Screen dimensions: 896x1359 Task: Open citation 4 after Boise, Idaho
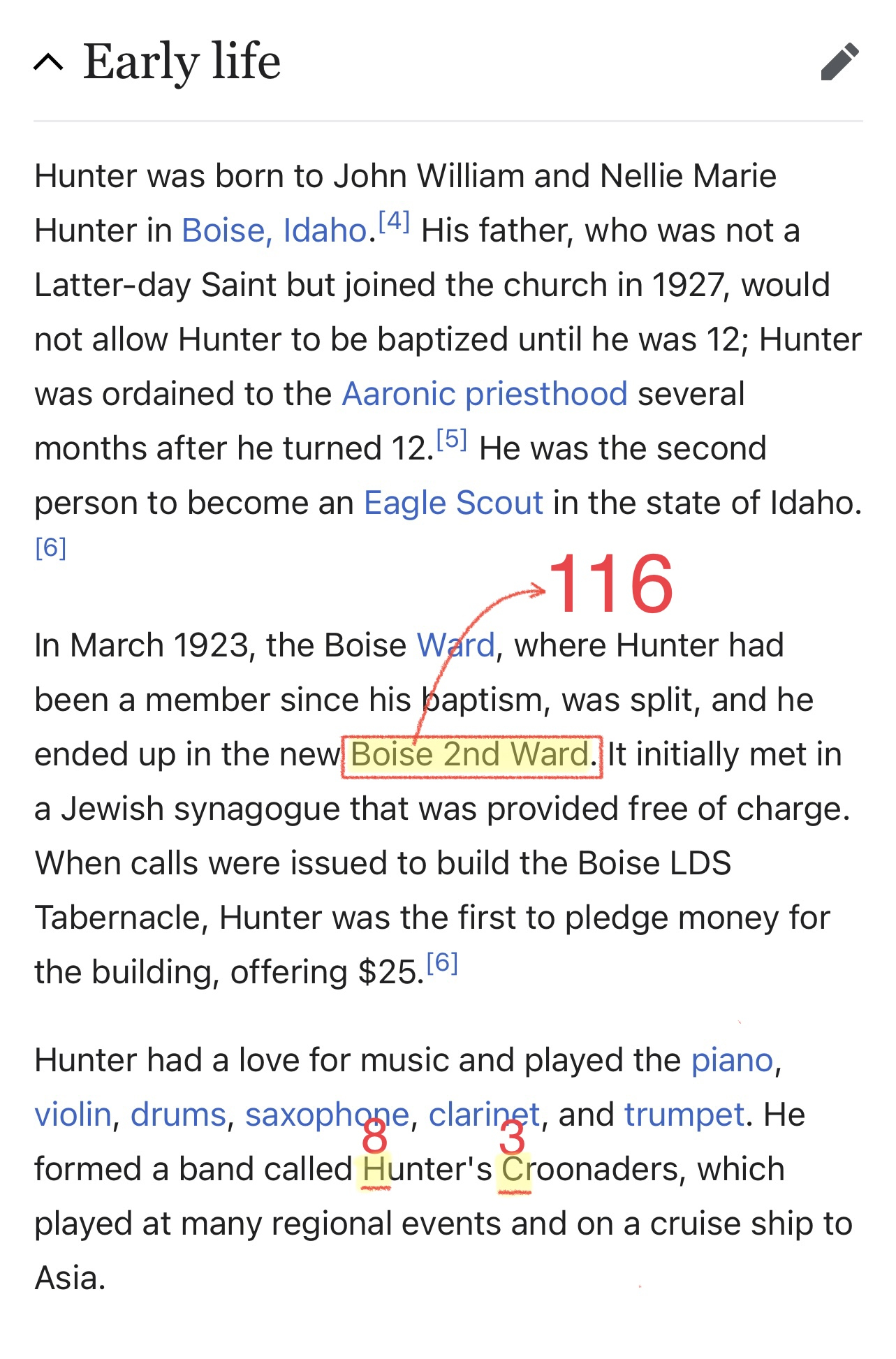[x=393, y=221]
